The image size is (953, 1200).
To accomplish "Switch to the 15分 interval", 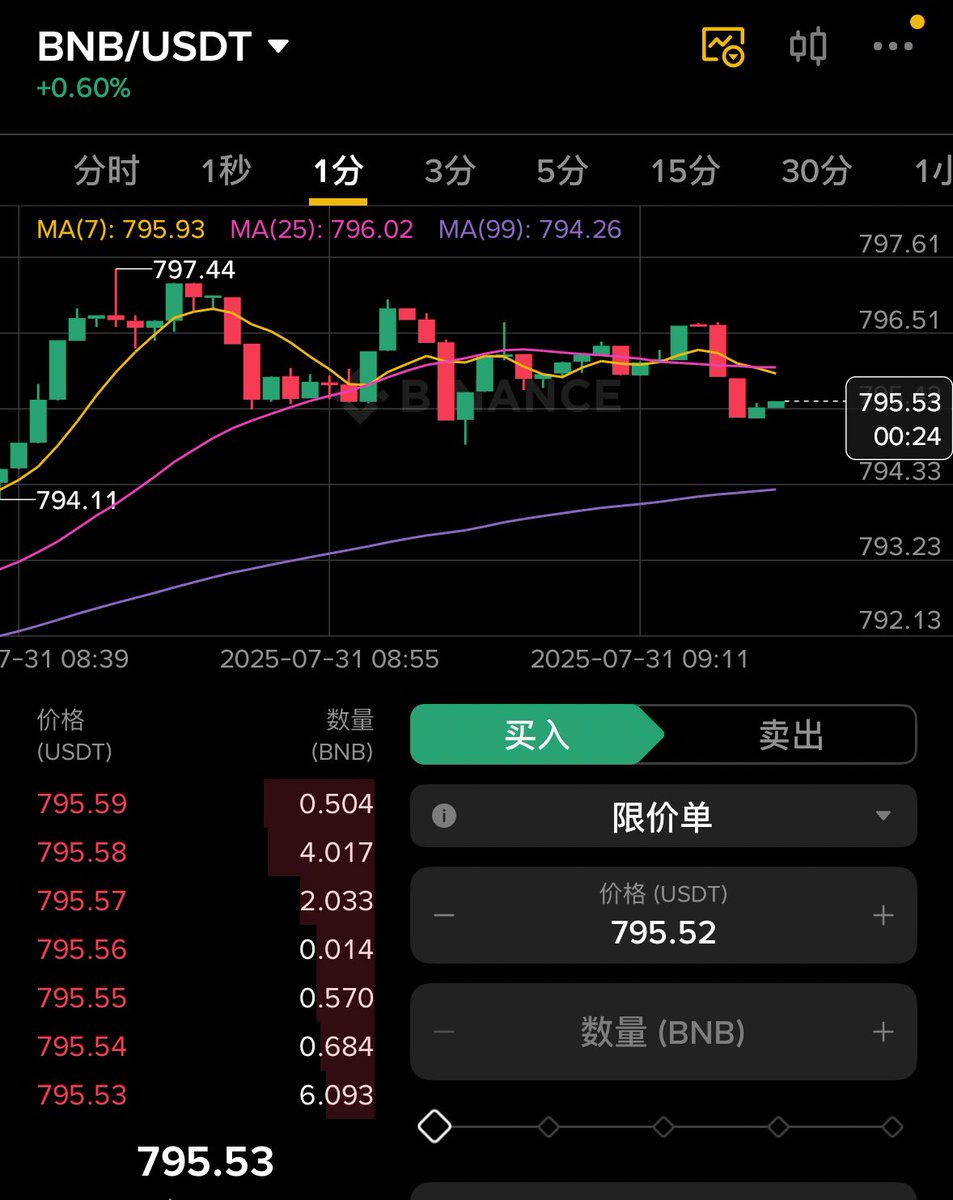I will pos(685,172).
